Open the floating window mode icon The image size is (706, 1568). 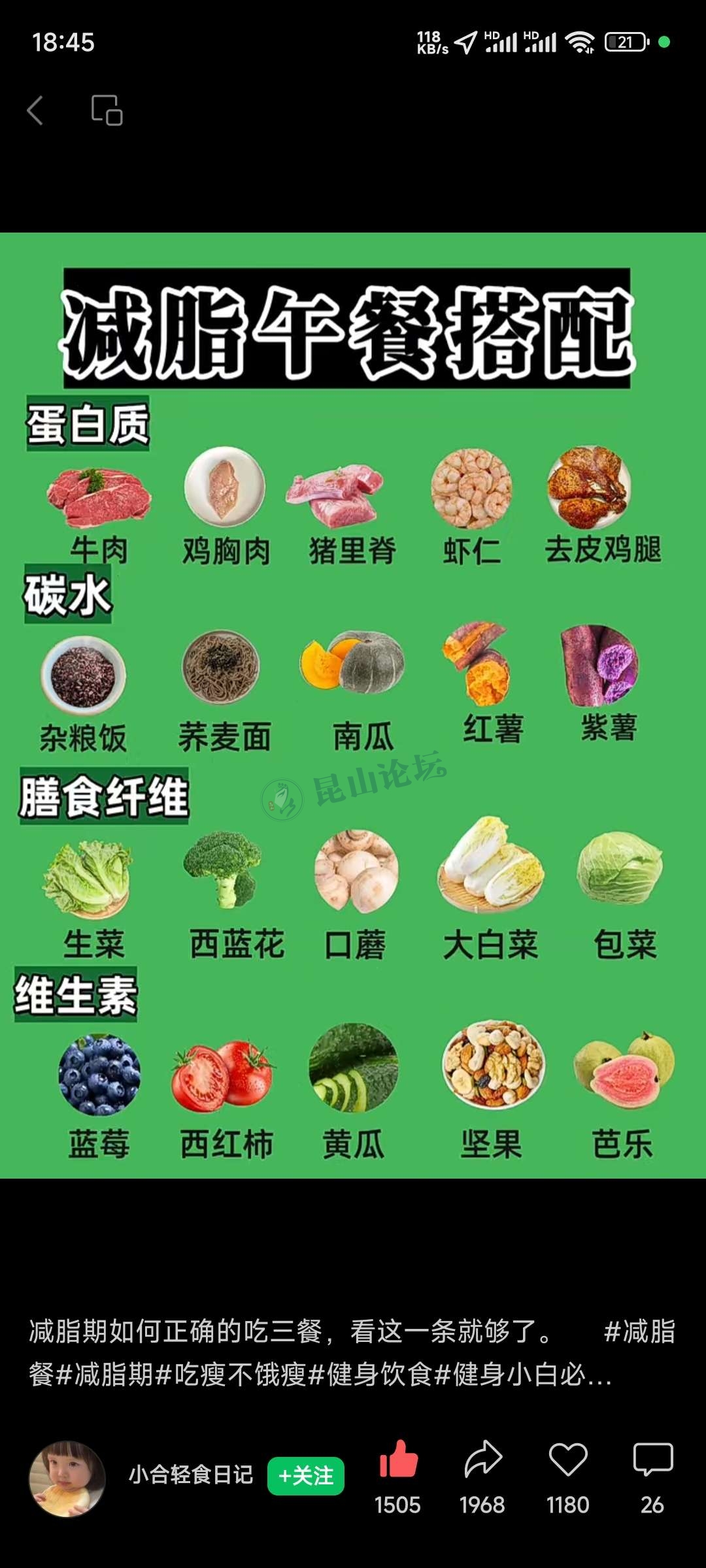pos(107,110)
